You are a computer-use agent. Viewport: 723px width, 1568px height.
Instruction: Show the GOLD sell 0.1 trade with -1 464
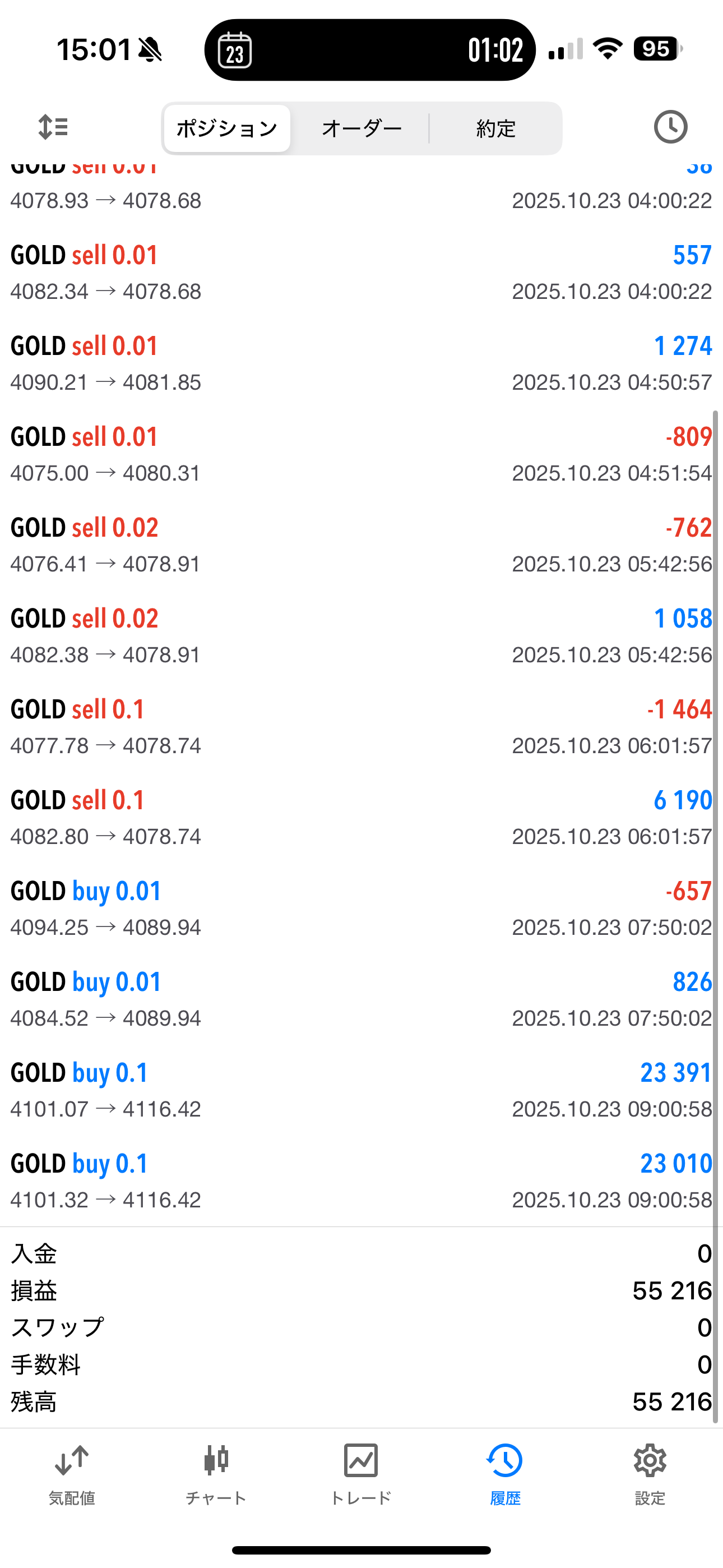click(x=361, y=727)
